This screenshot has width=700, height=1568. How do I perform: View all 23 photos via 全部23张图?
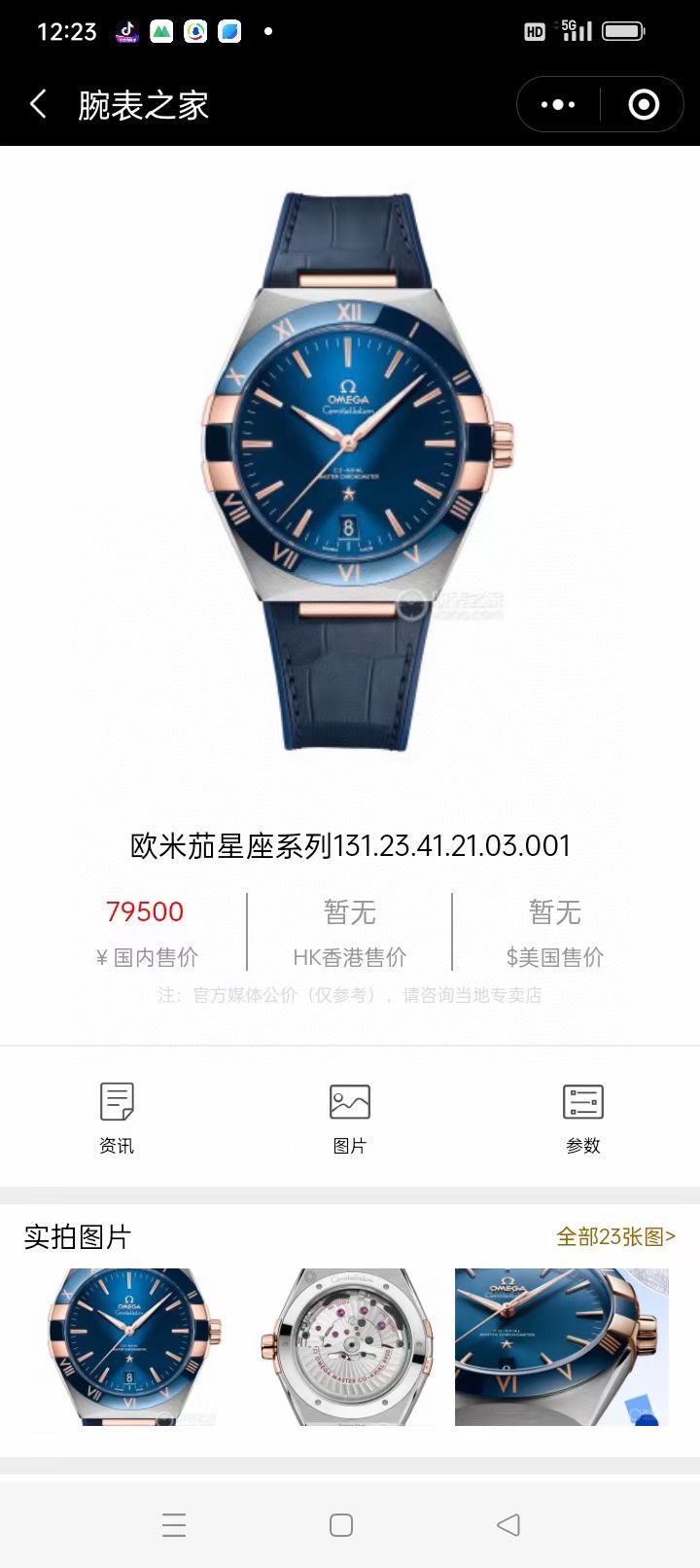point(615,1236)
